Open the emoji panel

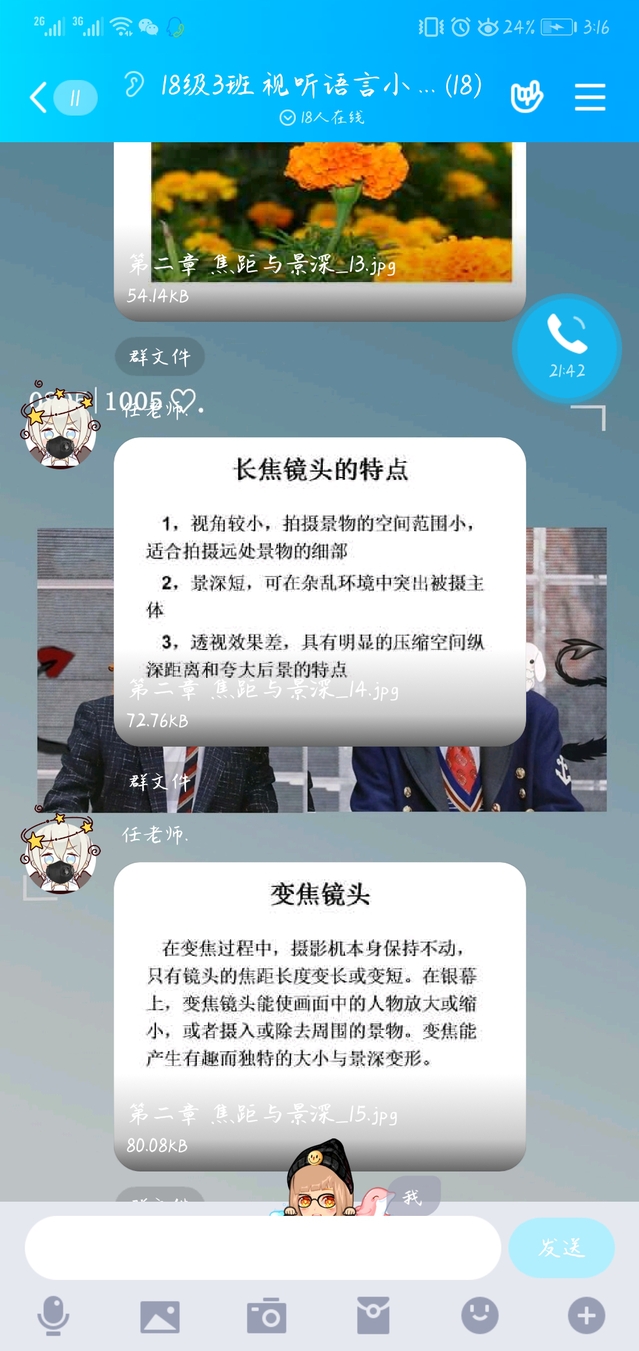click(480, 1316)
